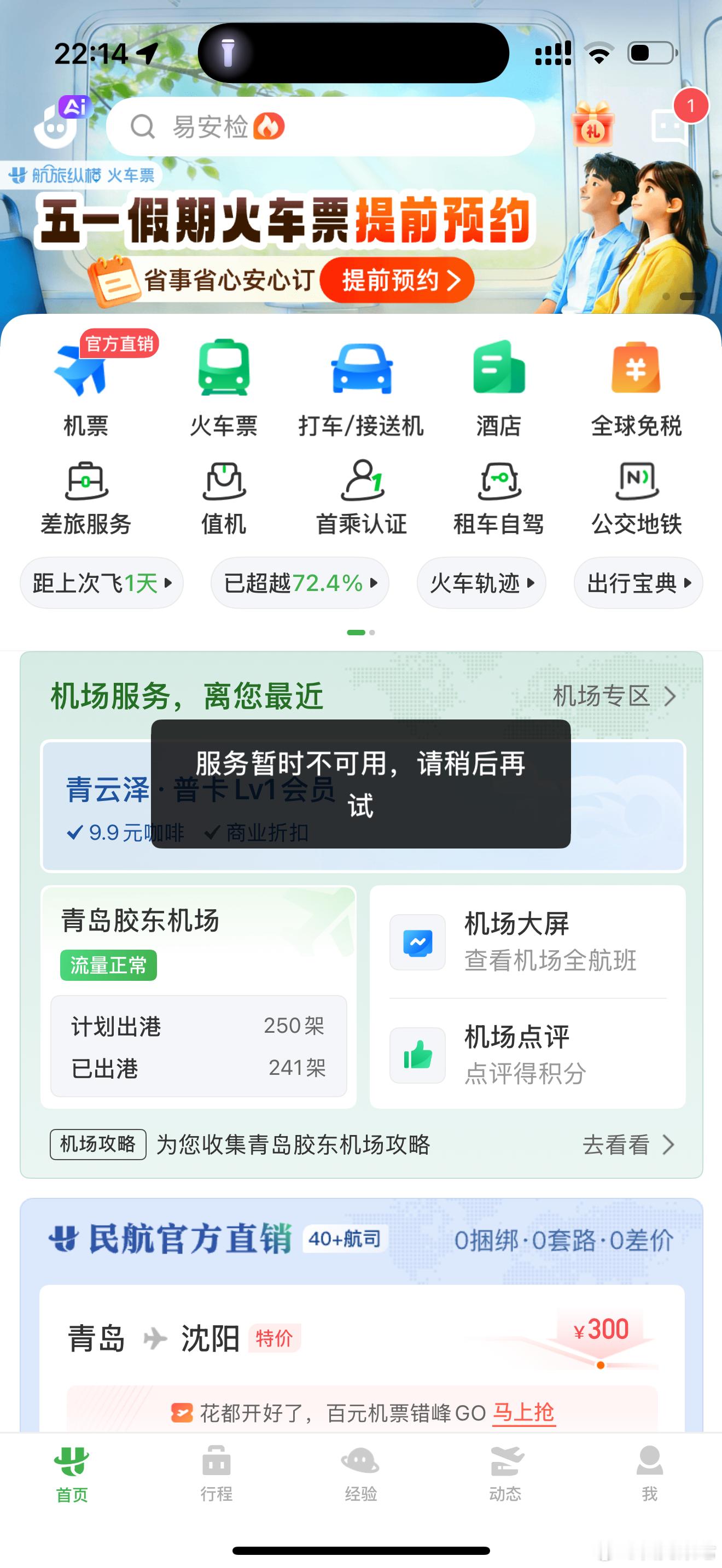Expand the 火车轨迹 train trajectory chip
Screen dimensions: 722x1568
pos(480,582)
